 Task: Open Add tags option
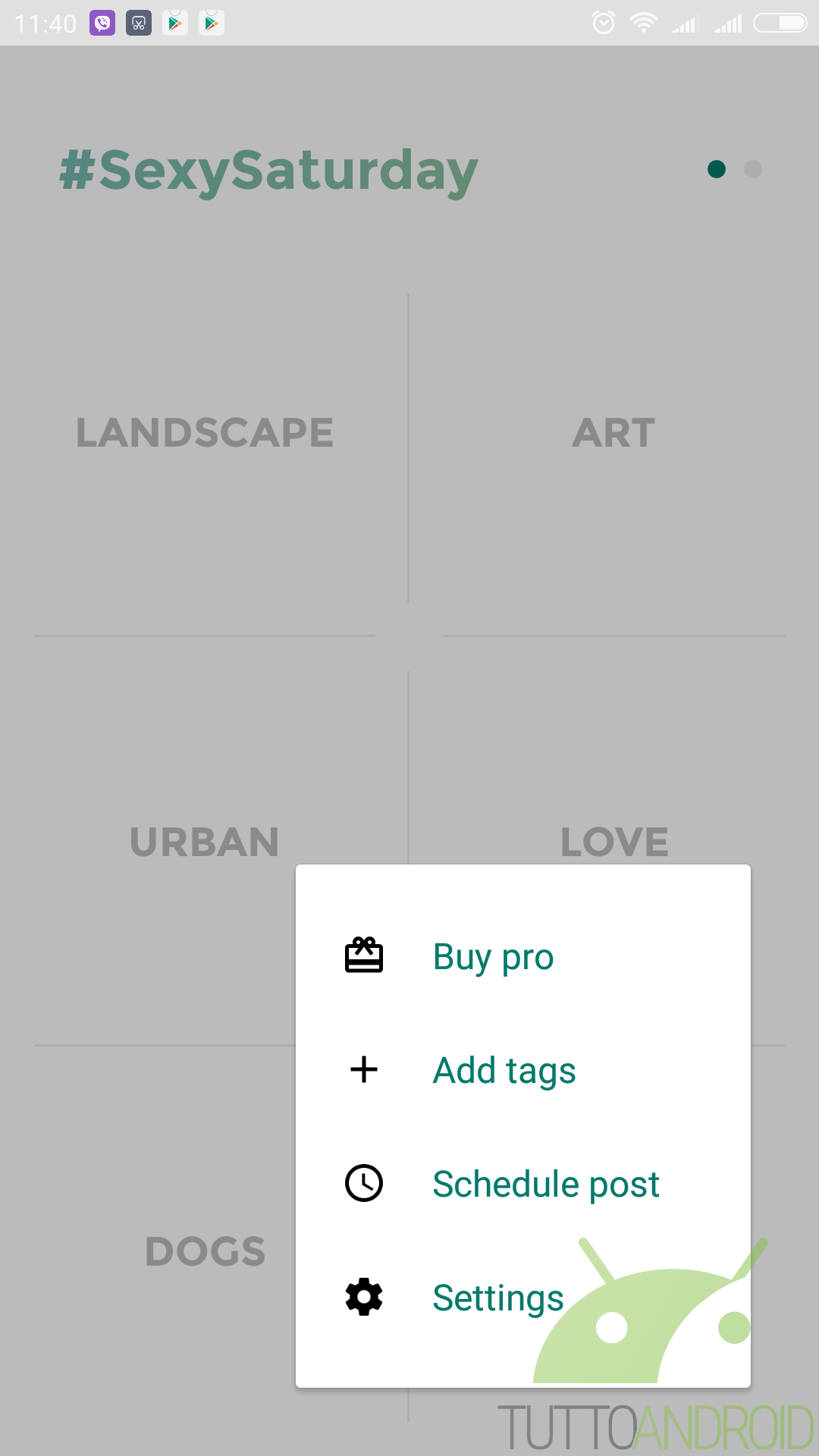[504, 1070]
